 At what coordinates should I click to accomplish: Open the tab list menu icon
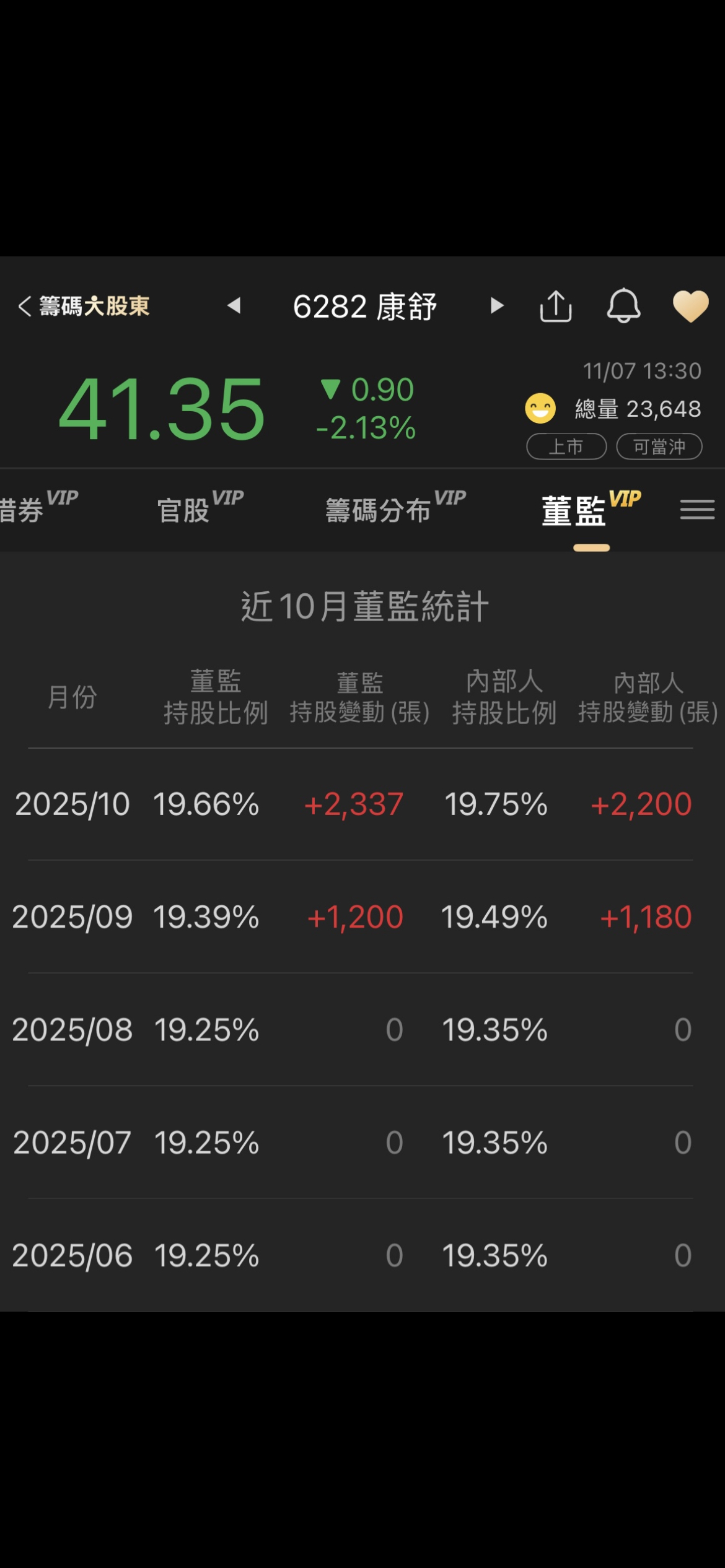pos(697,510)
